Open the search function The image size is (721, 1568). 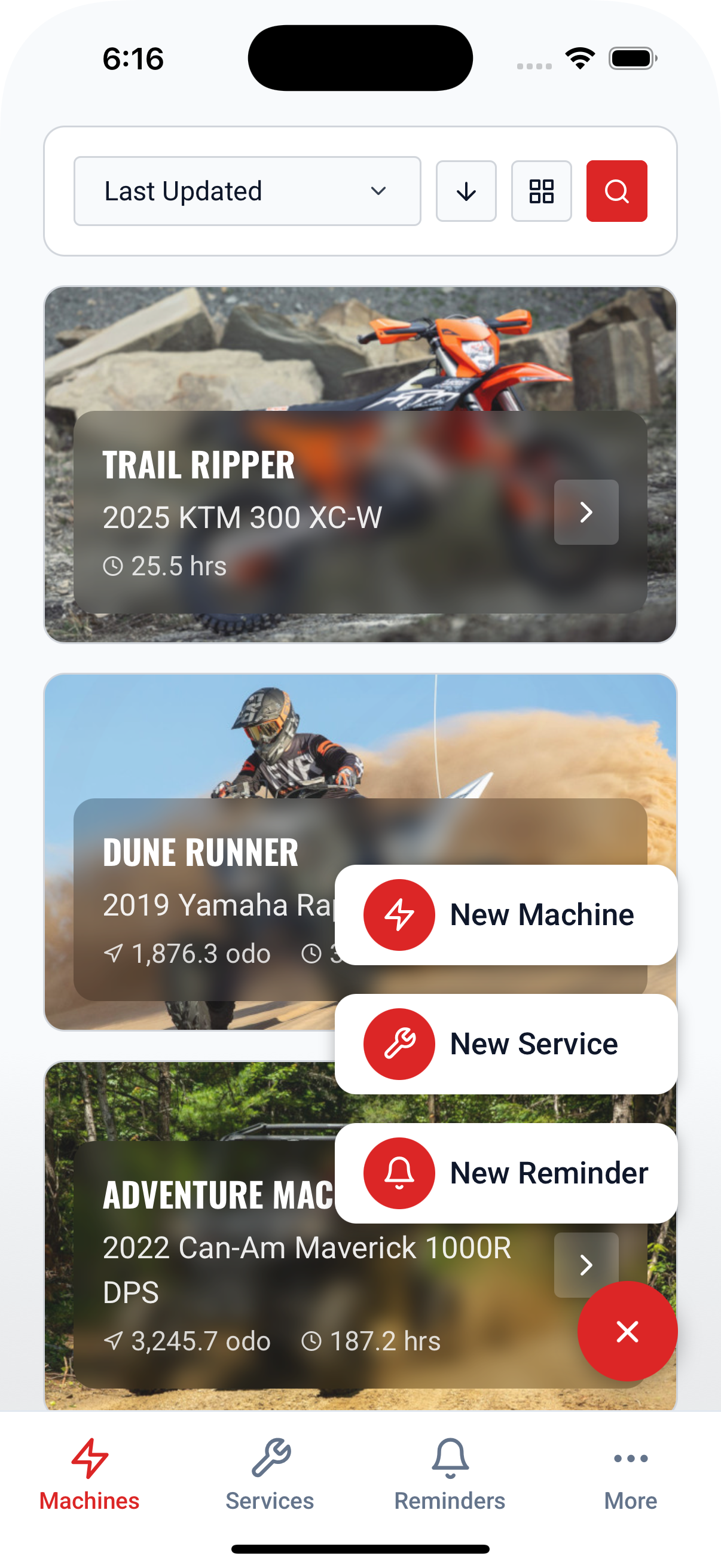[616, 191]
